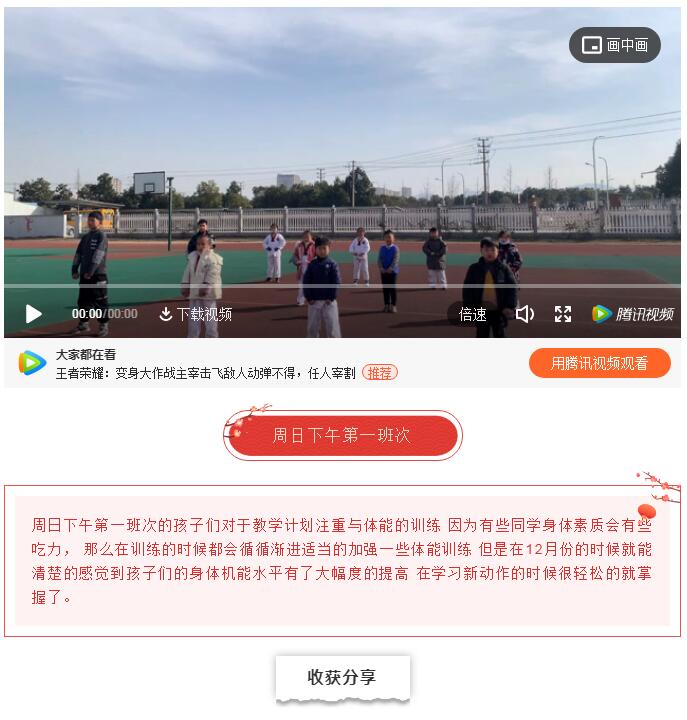The width and height of the screenshot is (687, 720).
Task: Mute the video sound
Action: click(x=524, y=314)
